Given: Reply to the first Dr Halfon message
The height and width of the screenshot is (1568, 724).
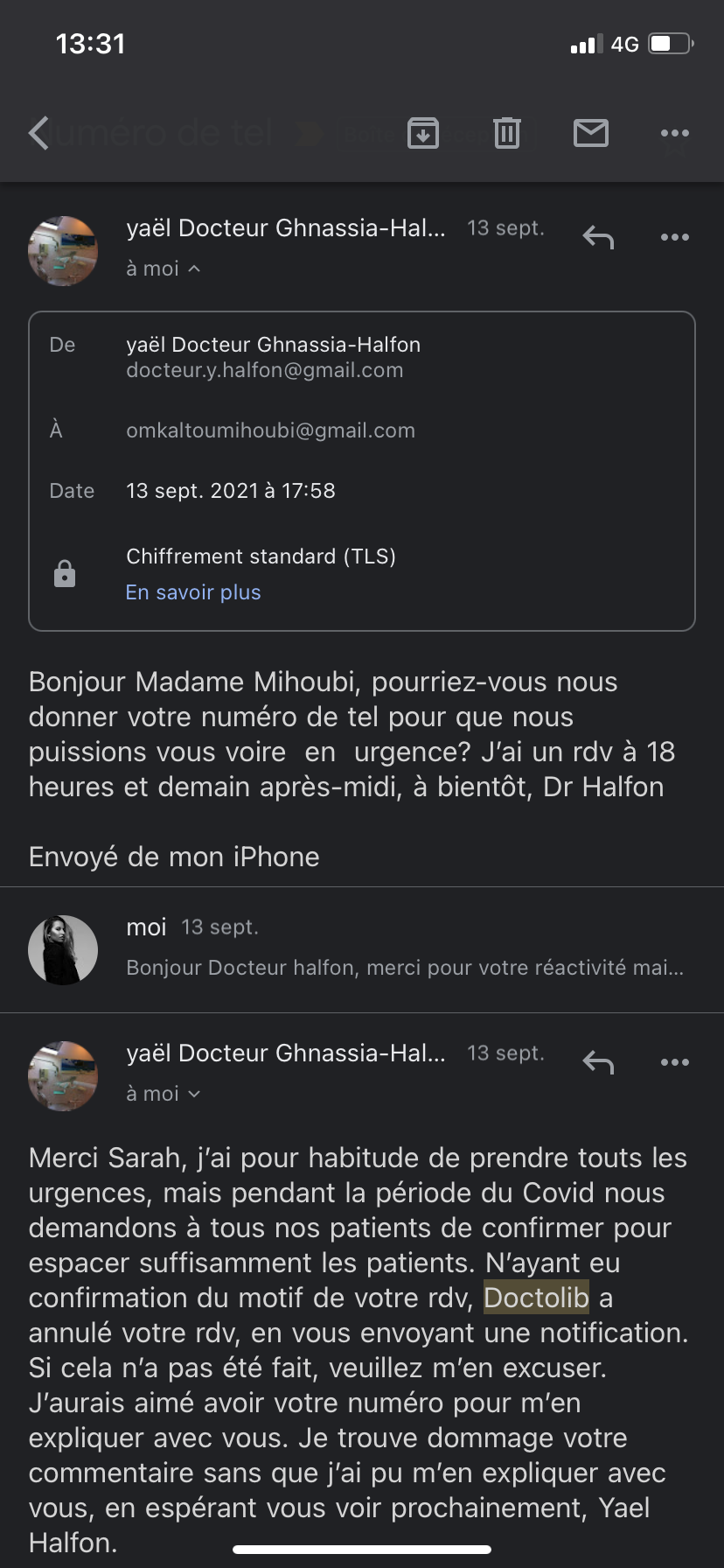Looking at the screenshot, I should [x=598, y=237].
